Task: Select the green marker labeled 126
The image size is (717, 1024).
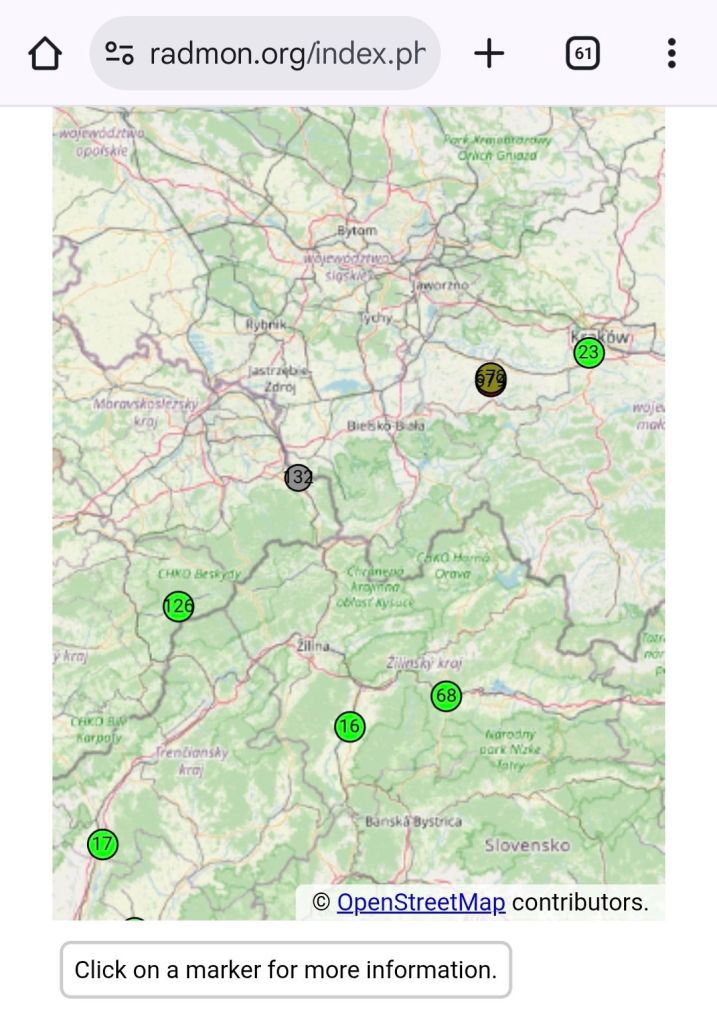Action: pos(178,606)
